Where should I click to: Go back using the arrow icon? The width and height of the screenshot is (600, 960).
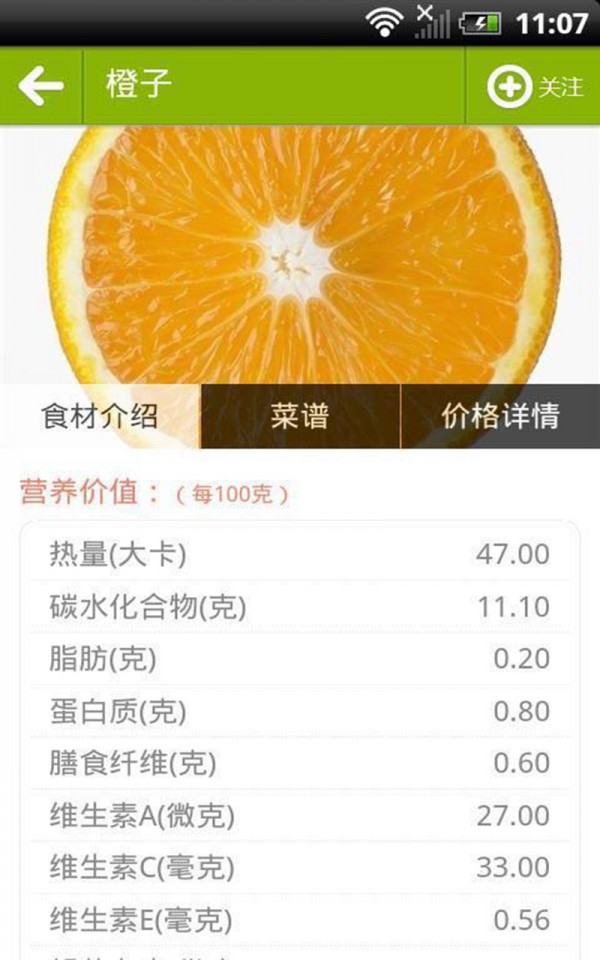coord(41,86)
